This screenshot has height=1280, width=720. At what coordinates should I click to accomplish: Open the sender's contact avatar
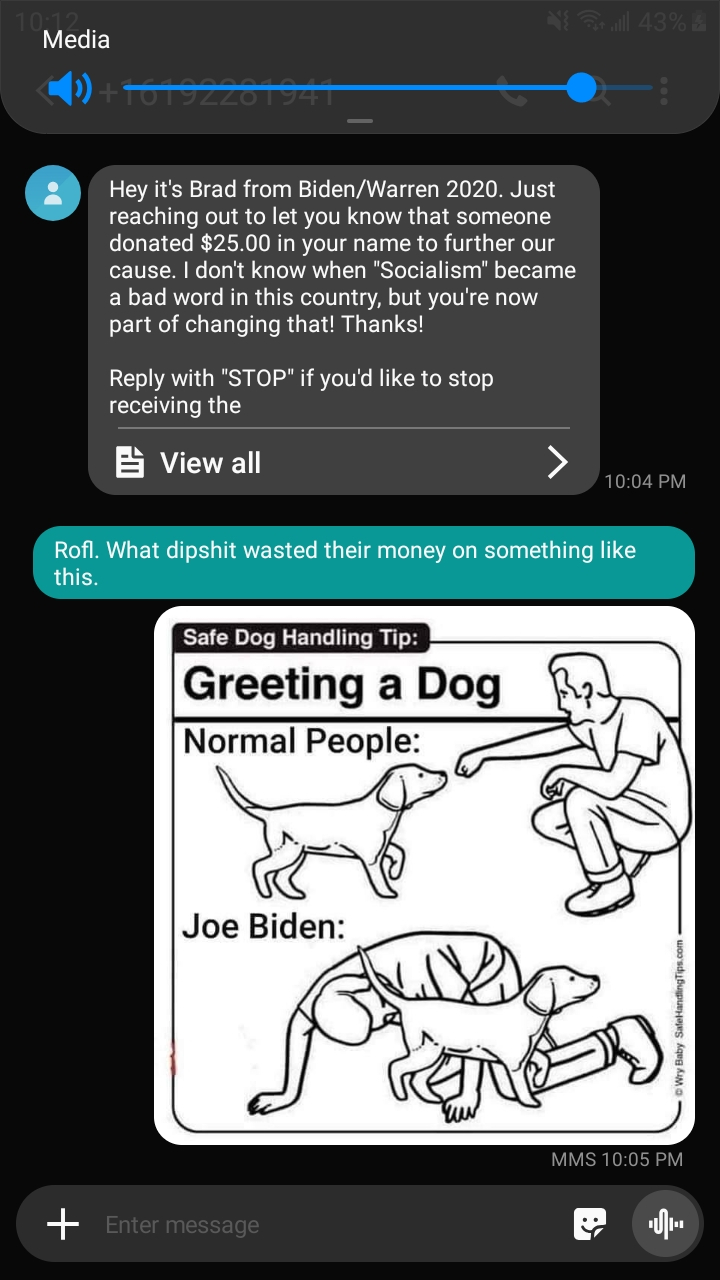[x=53, y=193]
